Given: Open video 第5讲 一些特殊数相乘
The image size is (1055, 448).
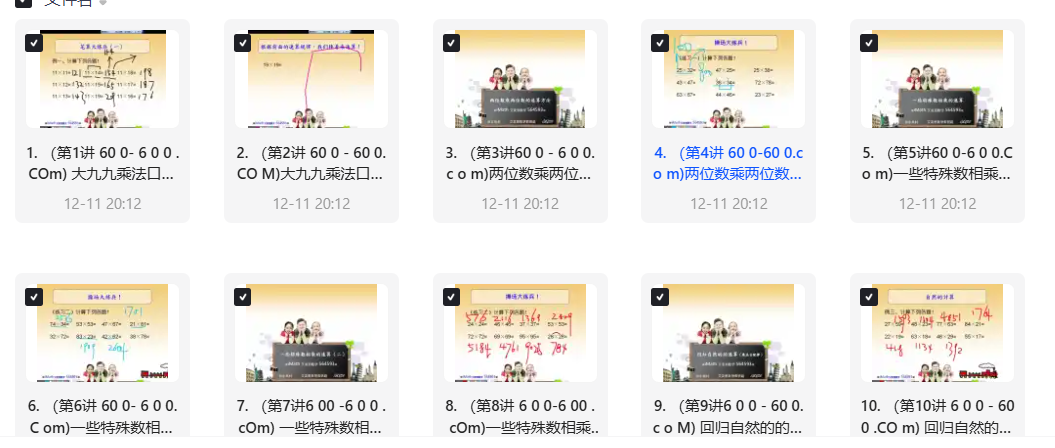Looking at the screenshot, I should coord(937,79).
